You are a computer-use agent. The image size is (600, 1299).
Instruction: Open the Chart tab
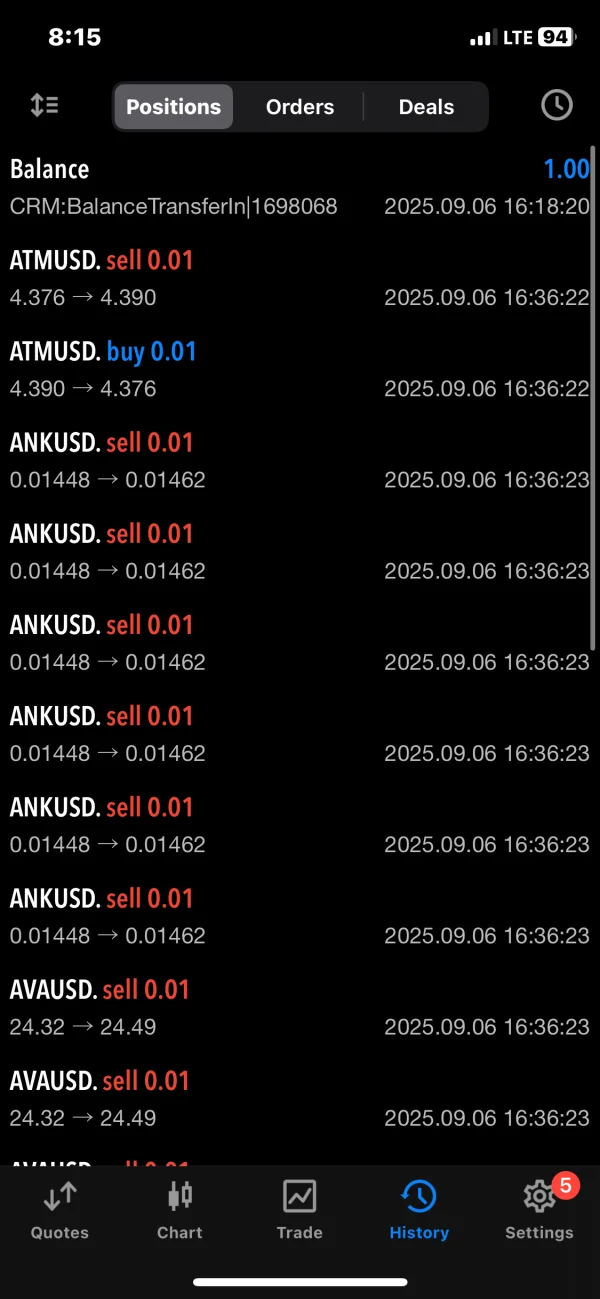(x=180, y=1210)
